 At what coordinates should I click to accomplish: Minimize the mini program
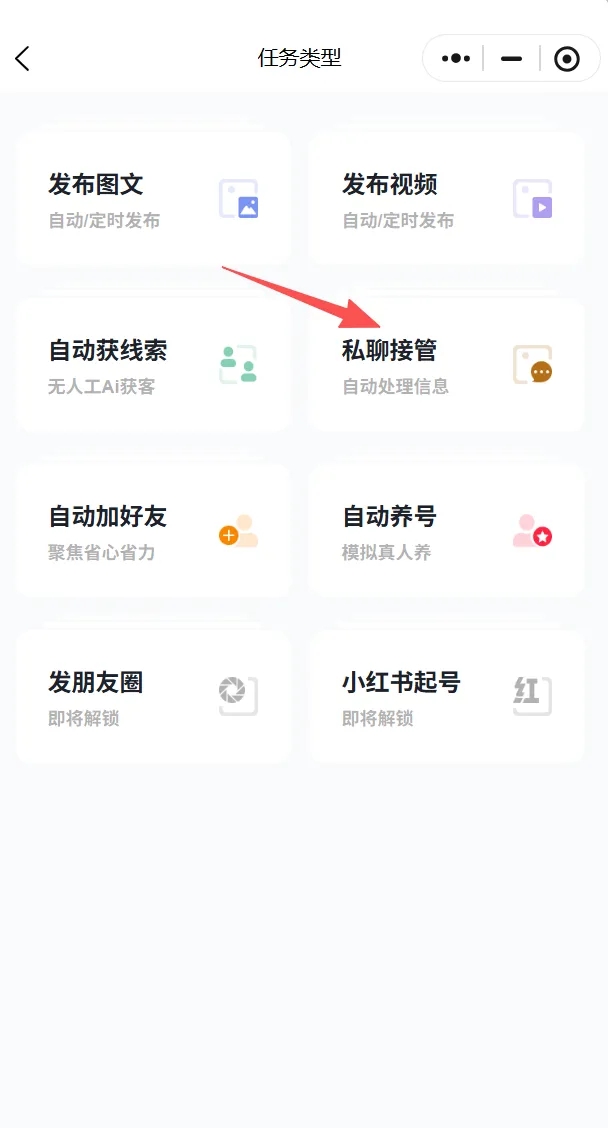point(512,59)
